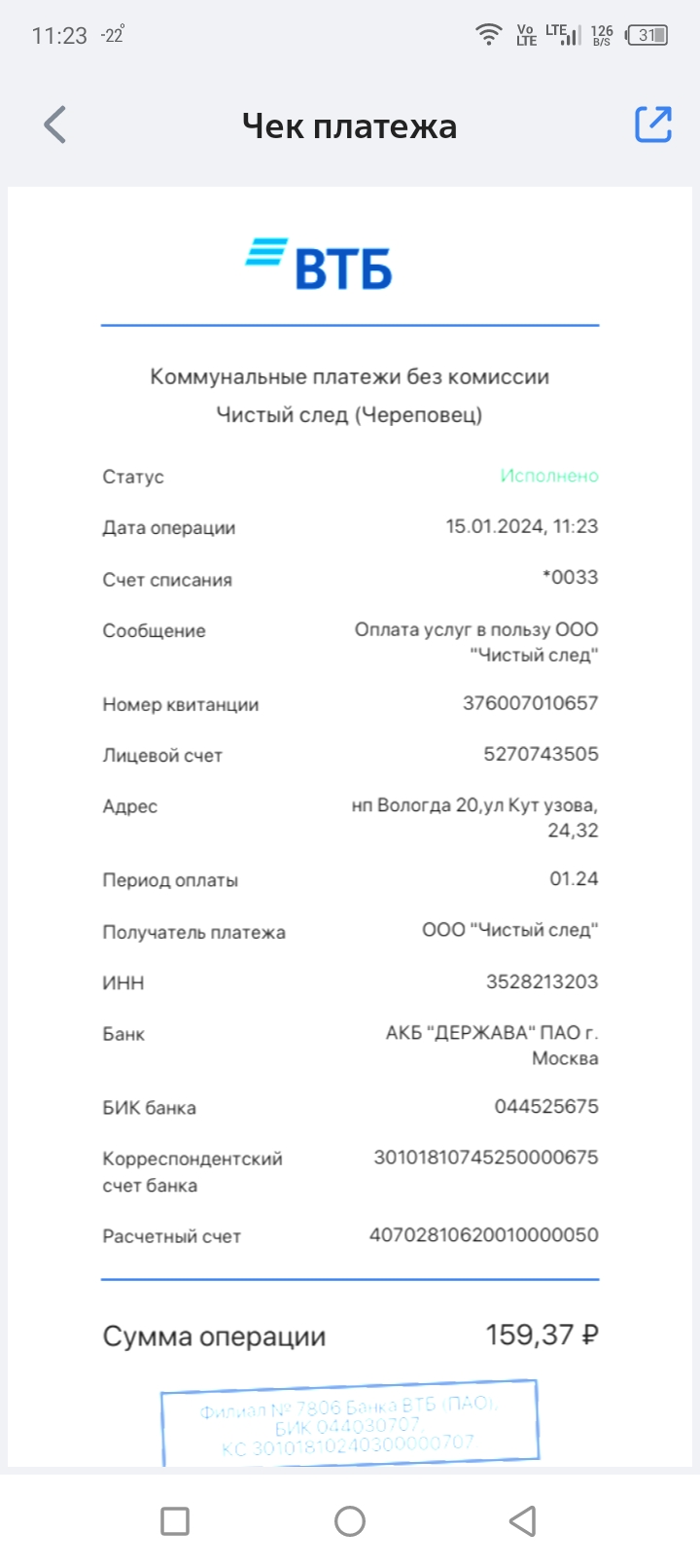Viewport: 700px width, 1568px height.
Task: Go back from the payment receipt
Action: pos(55,125)
